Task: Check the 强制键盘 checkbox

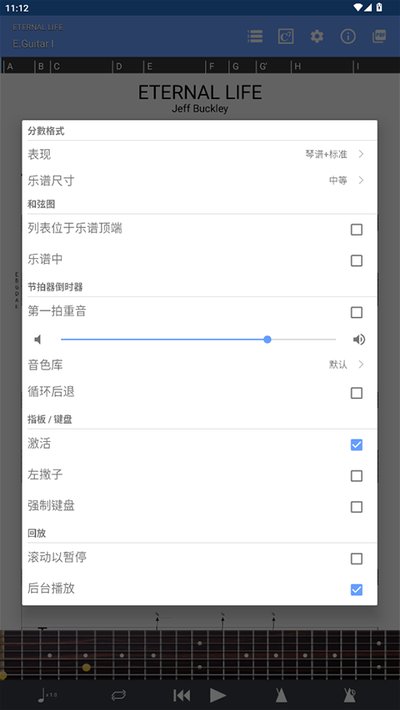Action: click(x=357, y=506)
